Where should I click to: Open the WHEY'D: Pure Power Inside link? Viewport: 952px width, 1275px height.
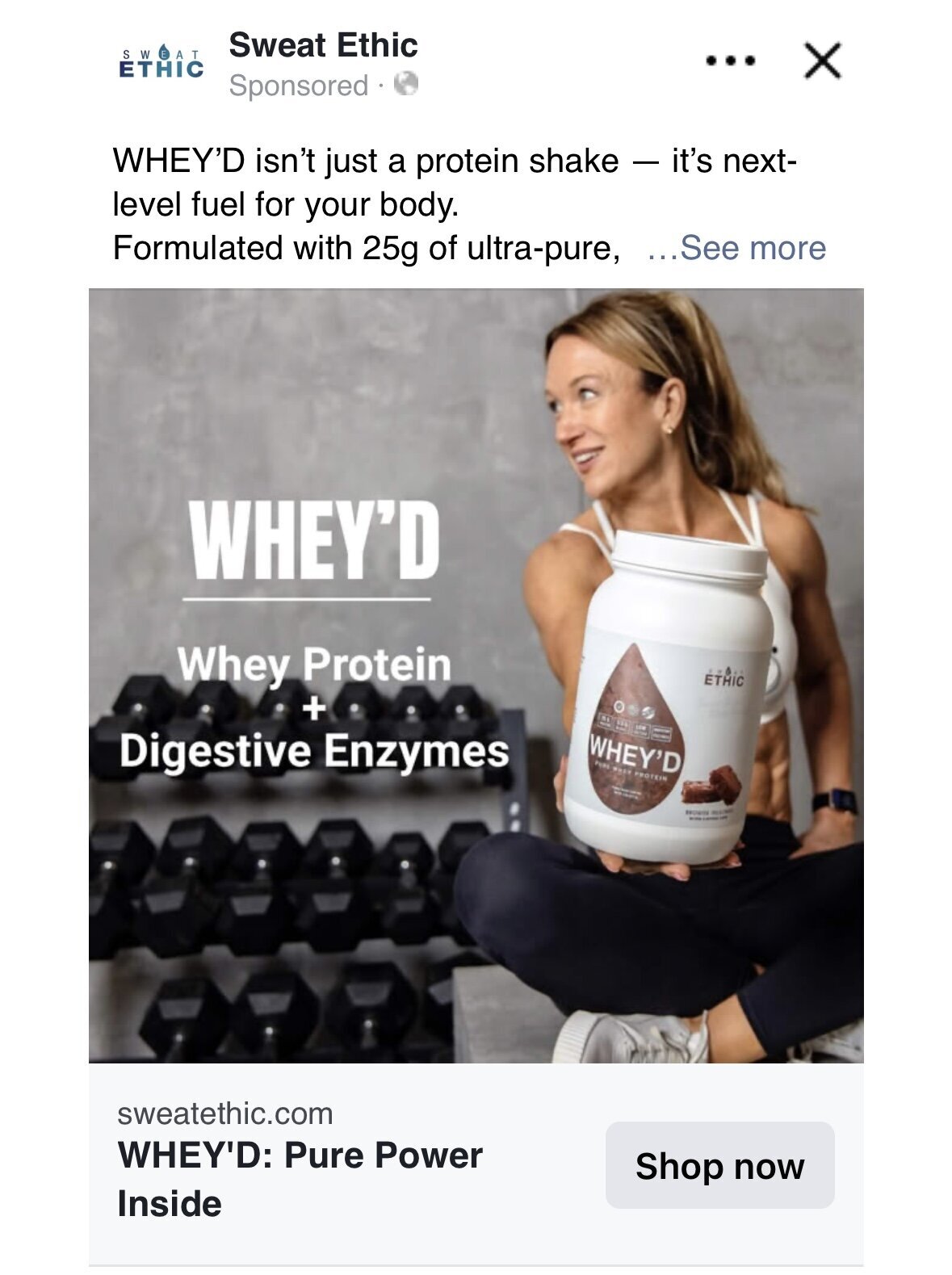pos(300,1178)
